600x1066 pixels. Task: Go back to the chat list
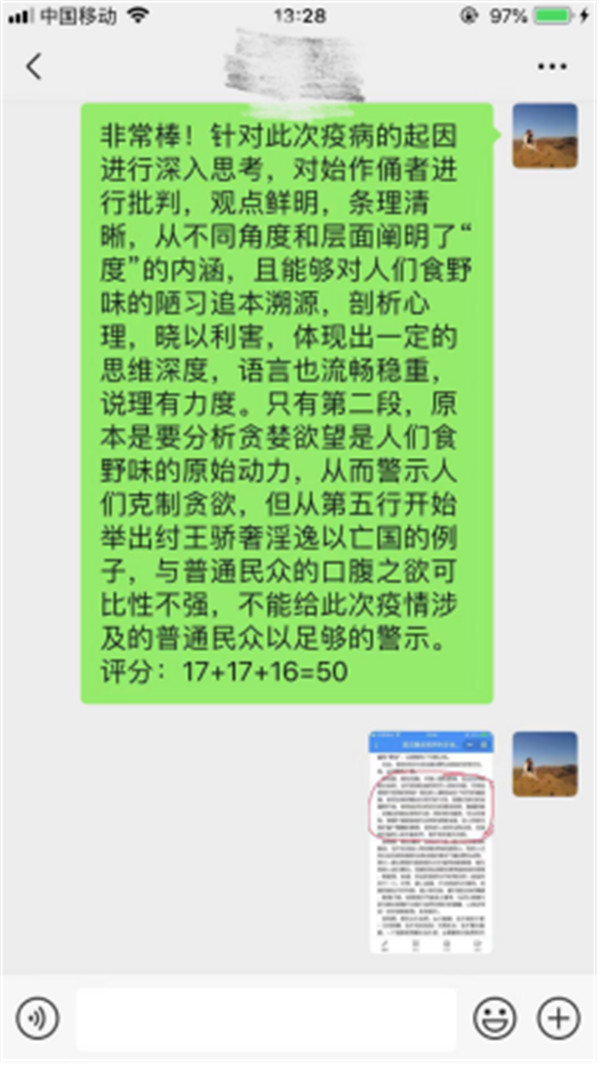point(35,66)
